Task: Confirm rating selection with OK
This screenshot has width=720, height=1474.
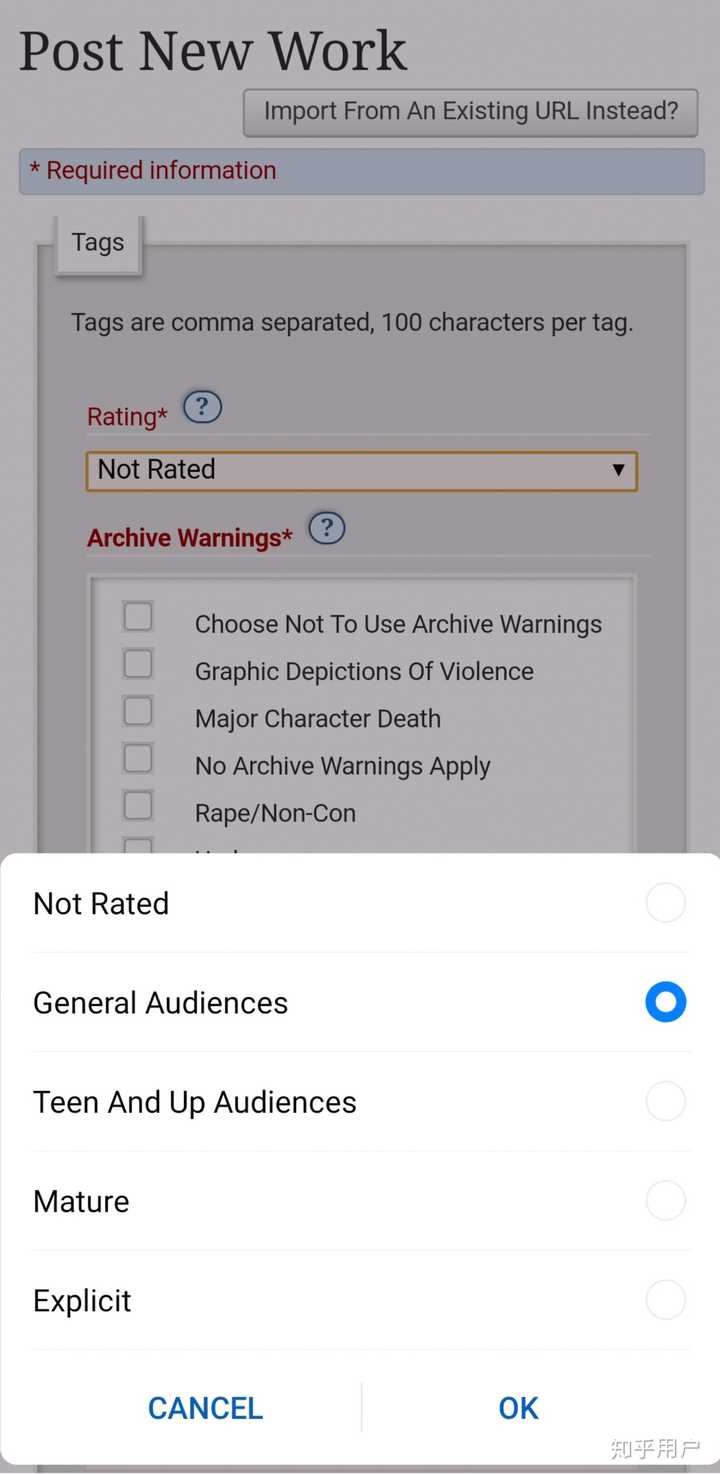Action: click(518, 1408)
